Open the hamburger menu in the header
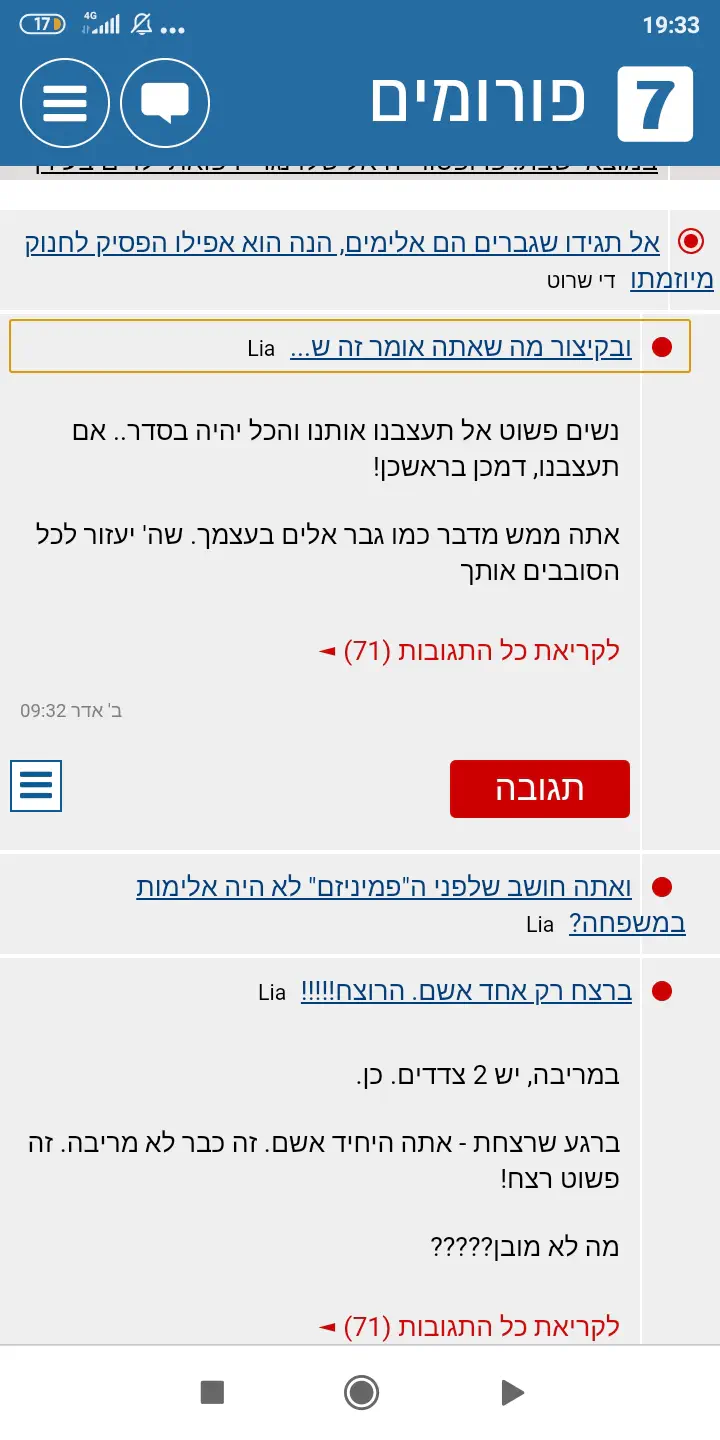The height and width of the screenshot is (1440, 720). pyautogui.click(x=65, y=103)
